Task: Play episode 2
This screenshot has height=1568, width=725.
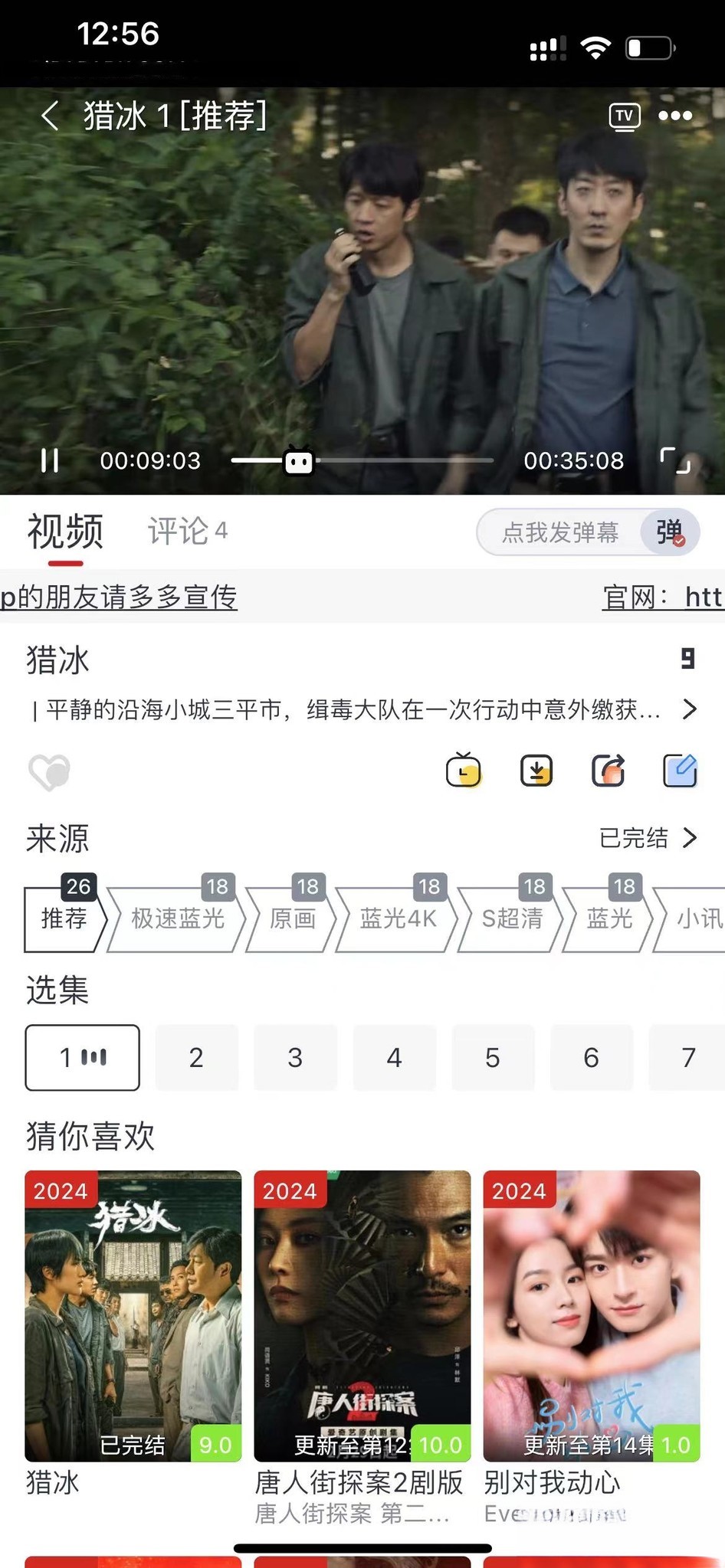Action: click(196, 1058)
